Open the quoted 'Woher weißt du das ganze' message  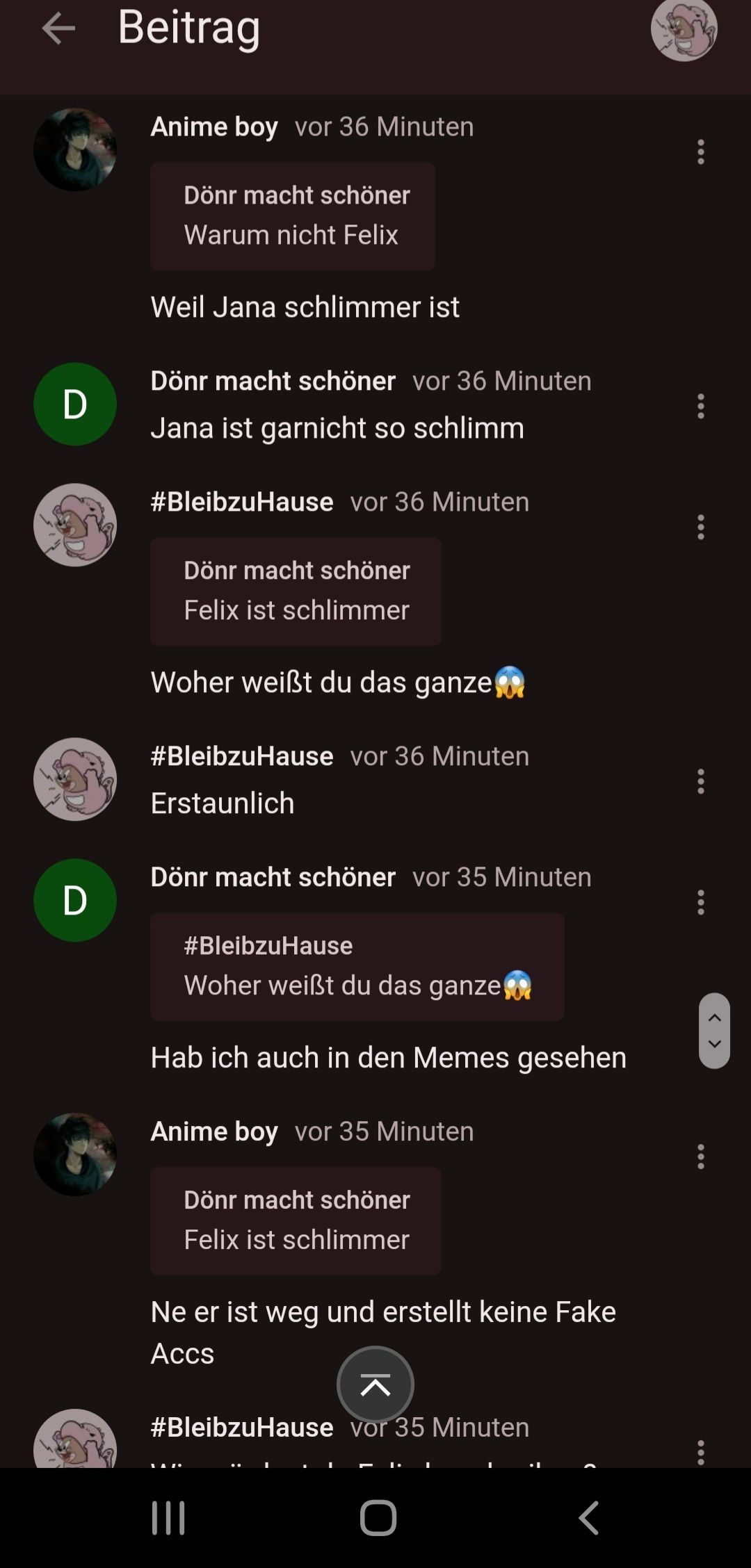coord(357,967)
